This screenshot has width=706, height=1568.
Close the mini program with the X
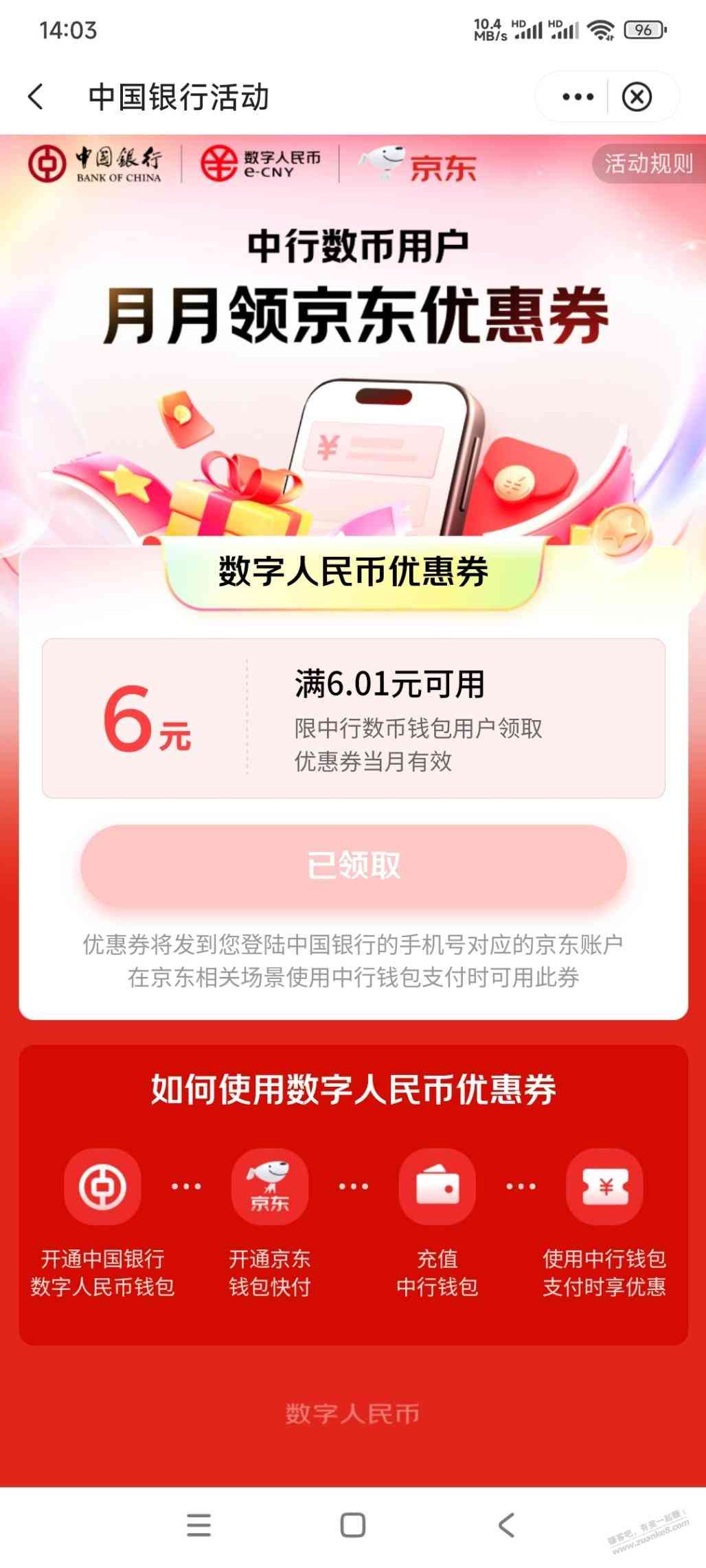[x=637, y=97]
